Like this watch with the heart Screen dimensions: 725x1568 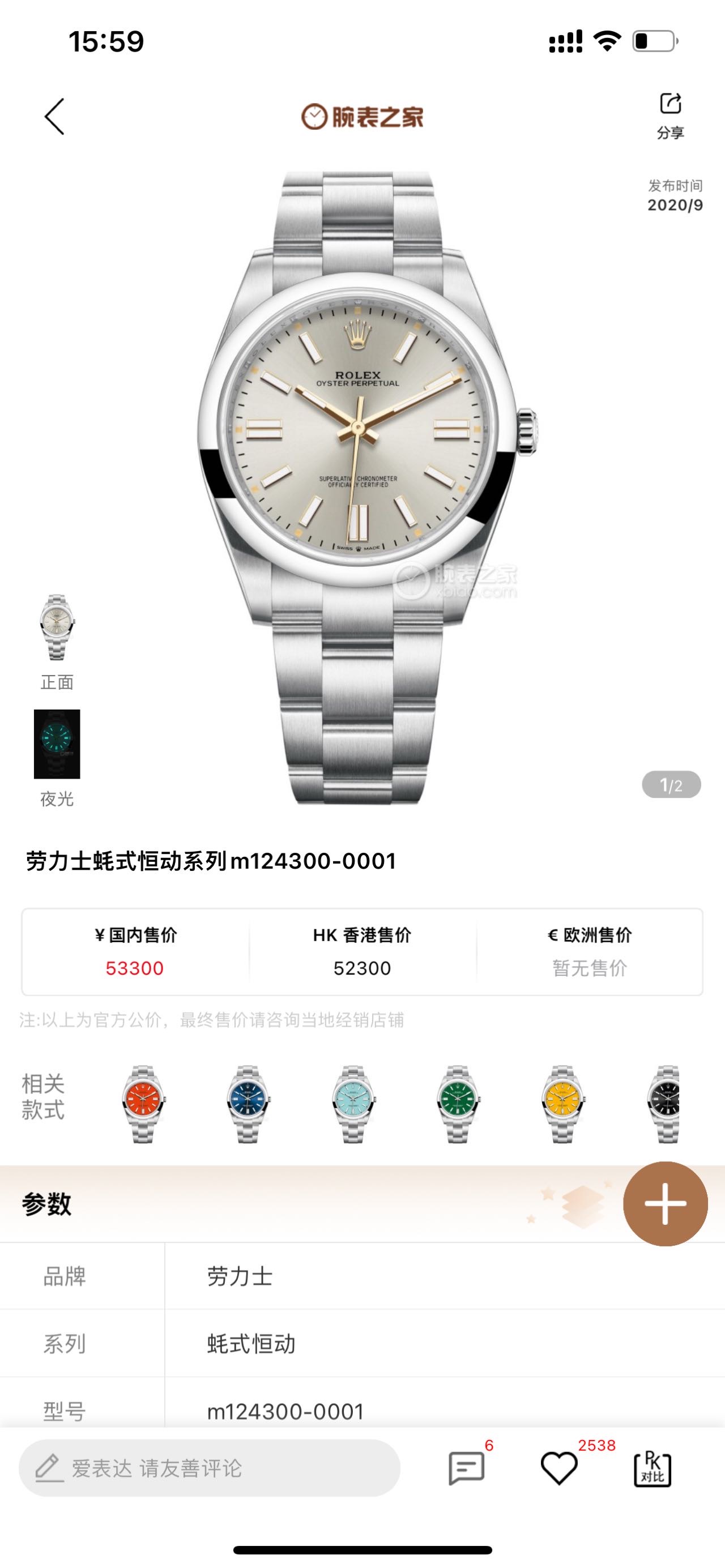[559, 1468]
